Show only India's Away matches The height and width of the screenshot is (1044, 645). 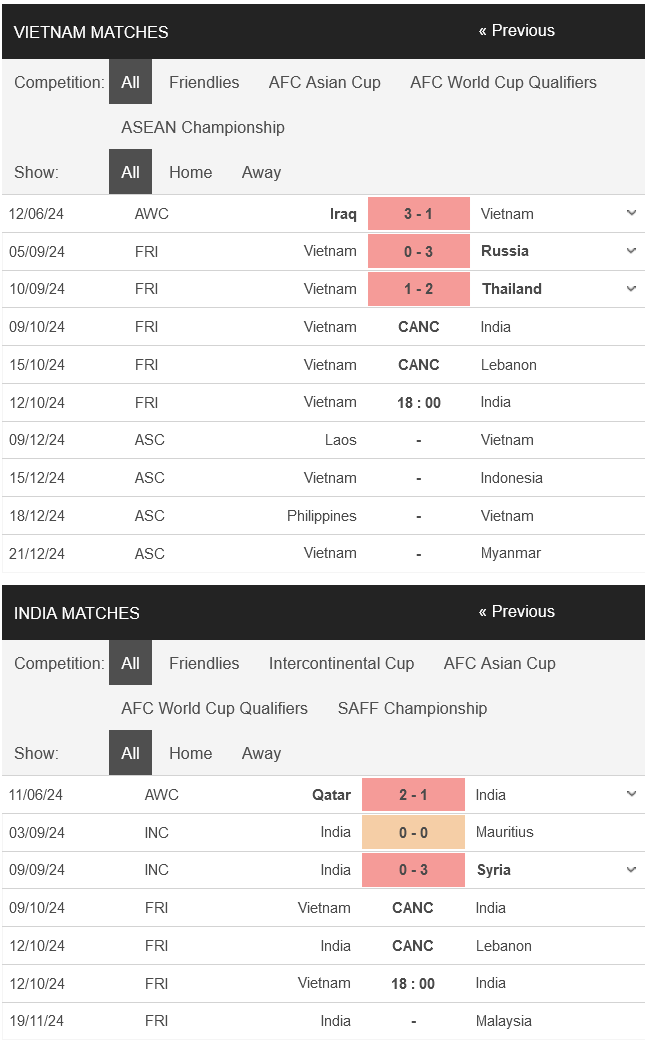coord(261,753)
